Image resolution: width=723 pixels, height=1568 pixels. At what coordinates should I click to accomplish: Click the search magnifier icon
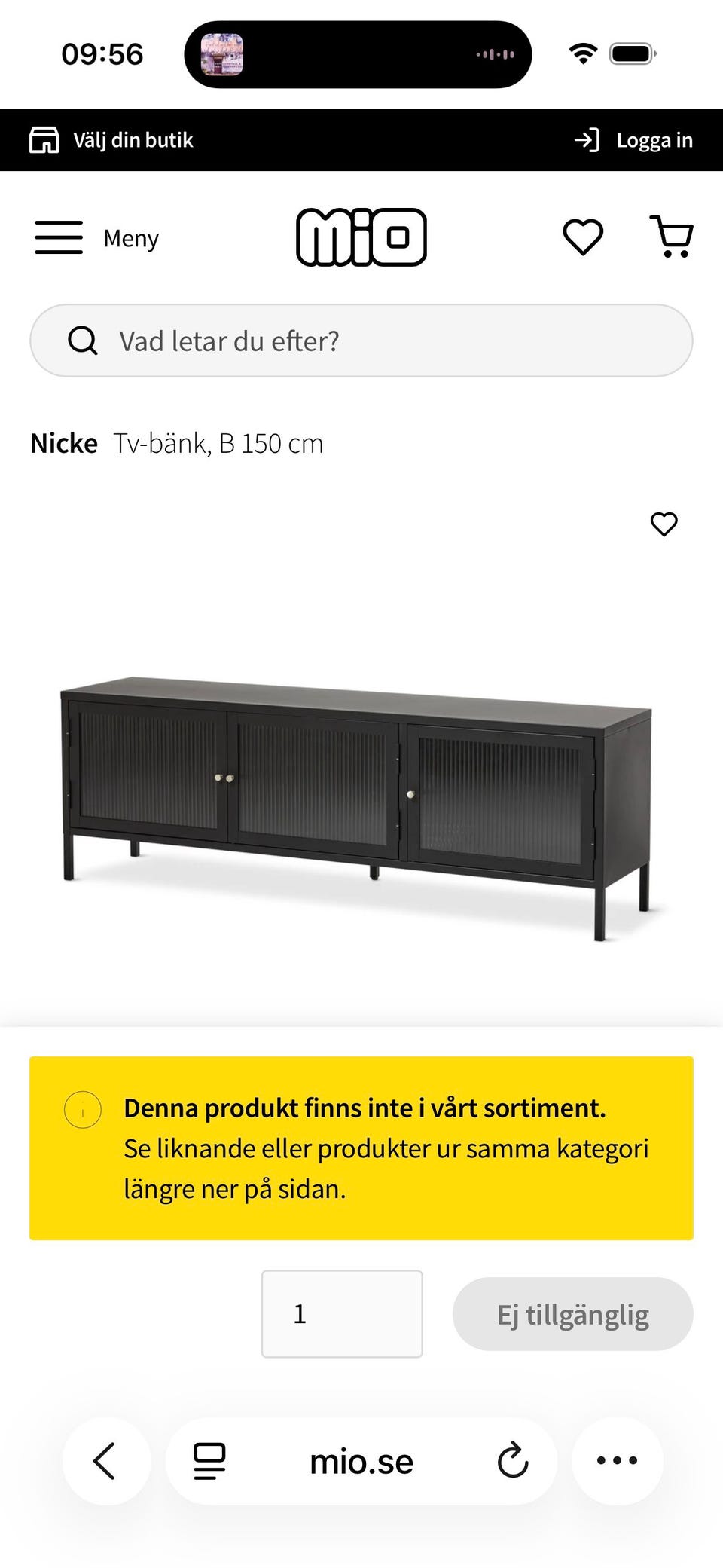point(82,340)
